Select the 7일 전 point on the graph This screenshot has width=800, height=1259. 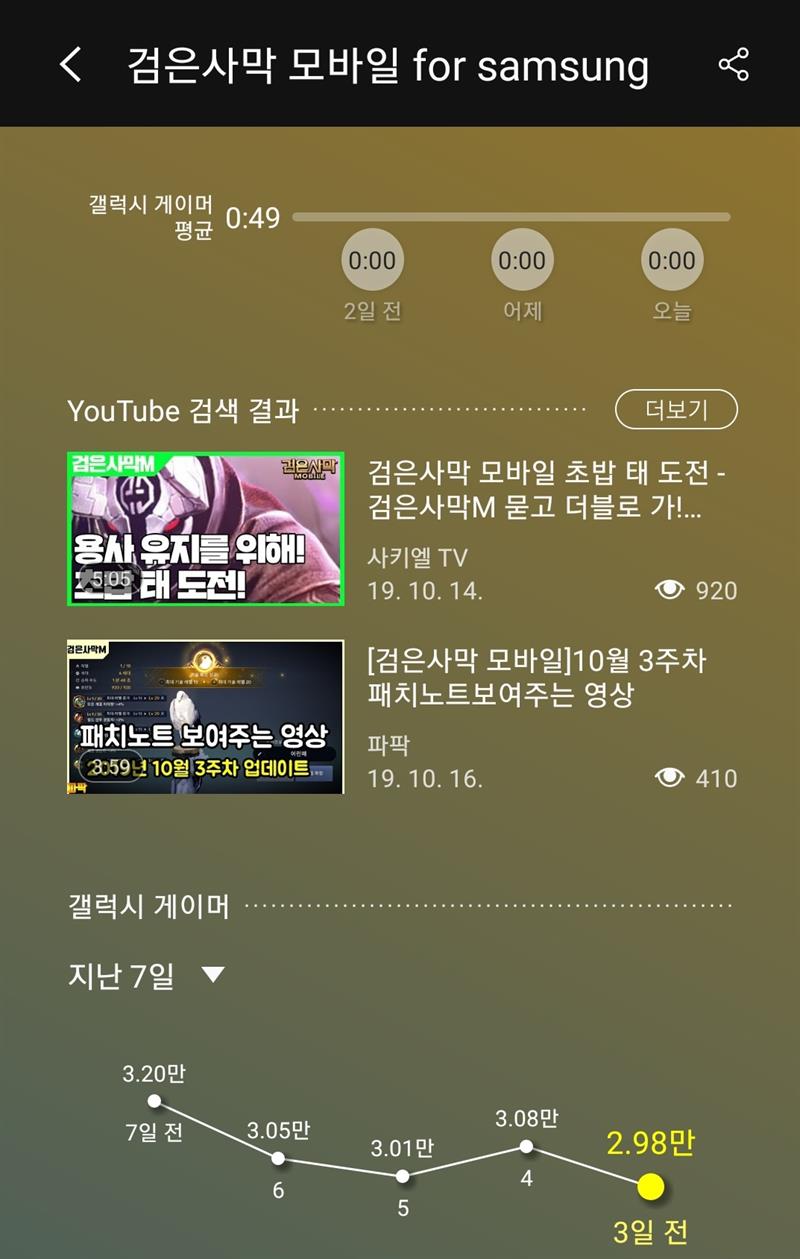154,1101
